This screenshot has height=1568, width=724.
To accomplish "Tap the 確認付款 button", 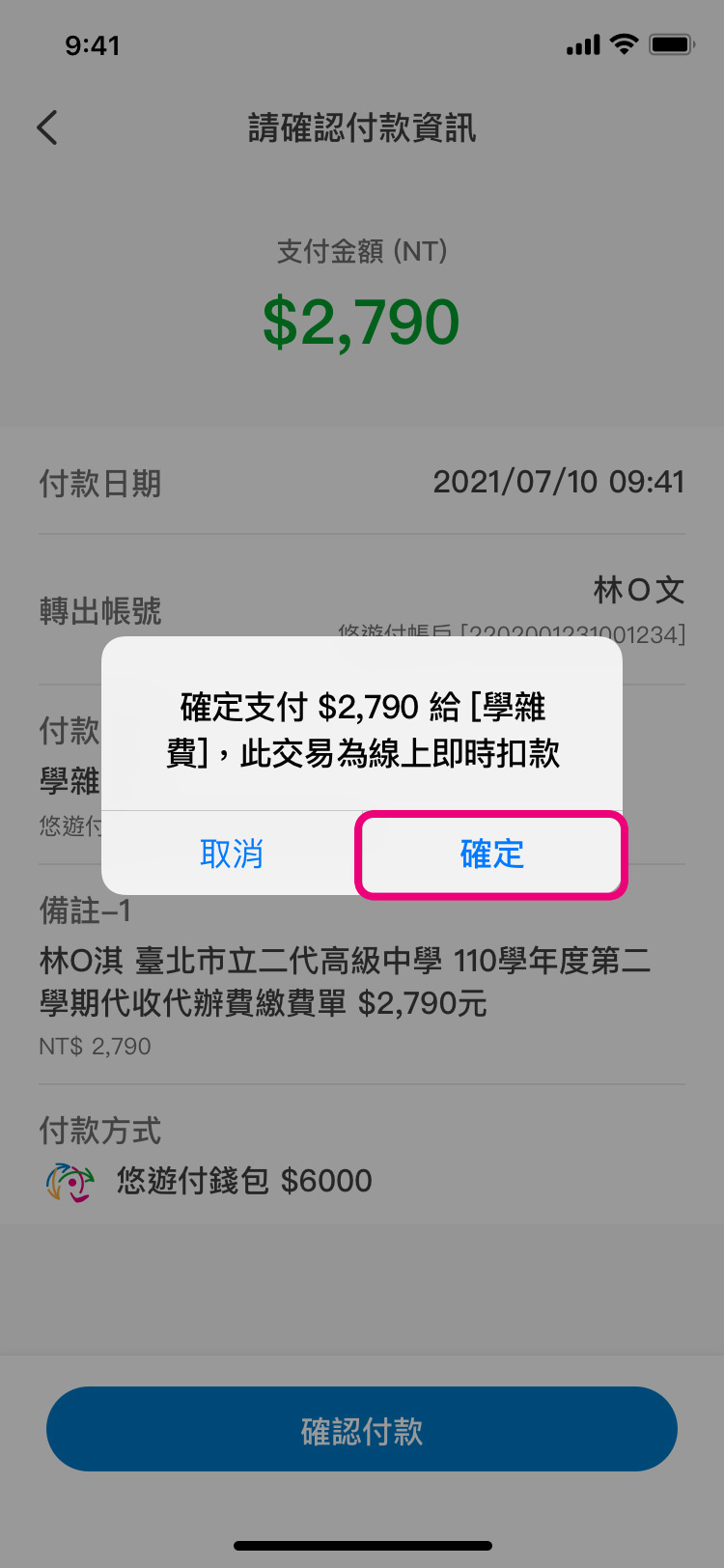I will [362, 1429].
